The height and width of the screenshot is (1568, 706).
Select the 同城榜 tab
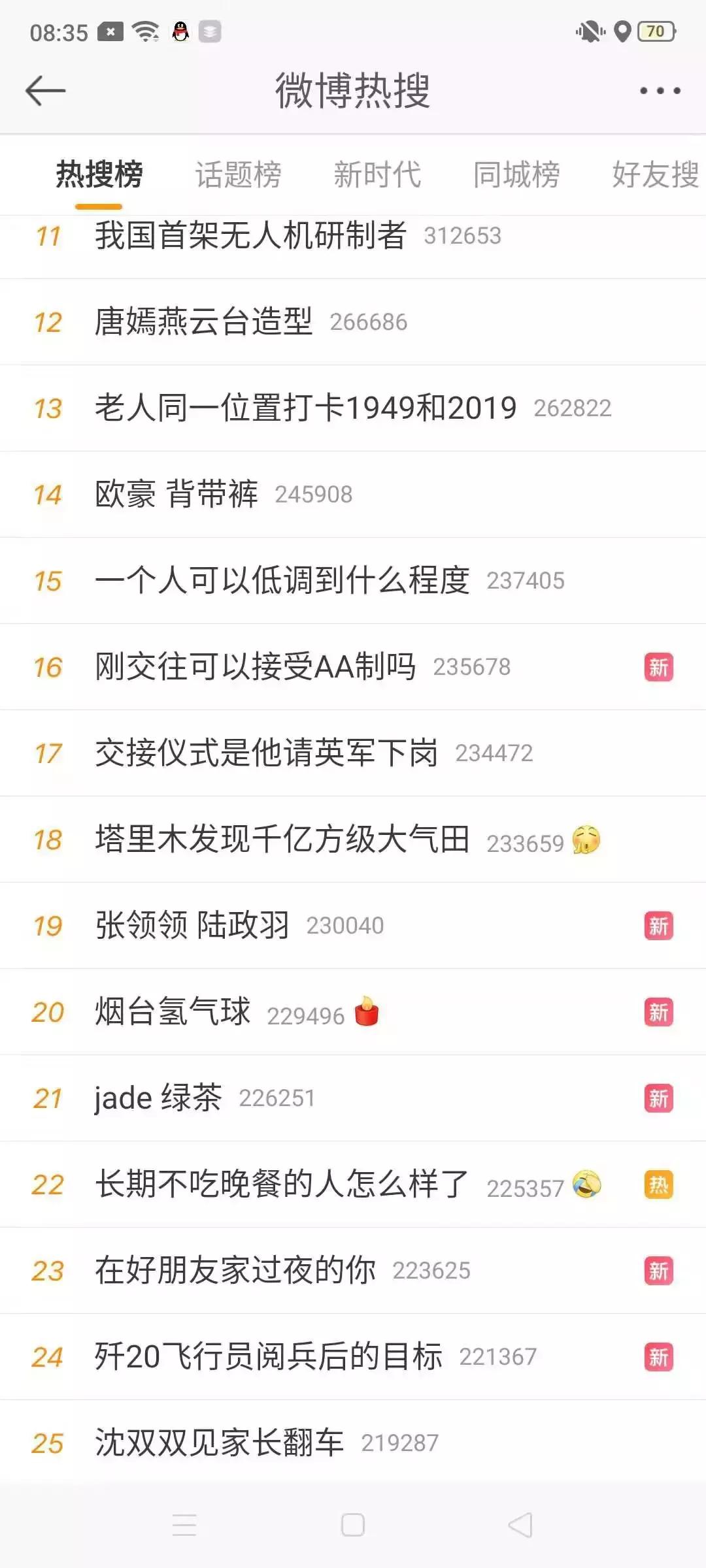click(x=516, y=175)
